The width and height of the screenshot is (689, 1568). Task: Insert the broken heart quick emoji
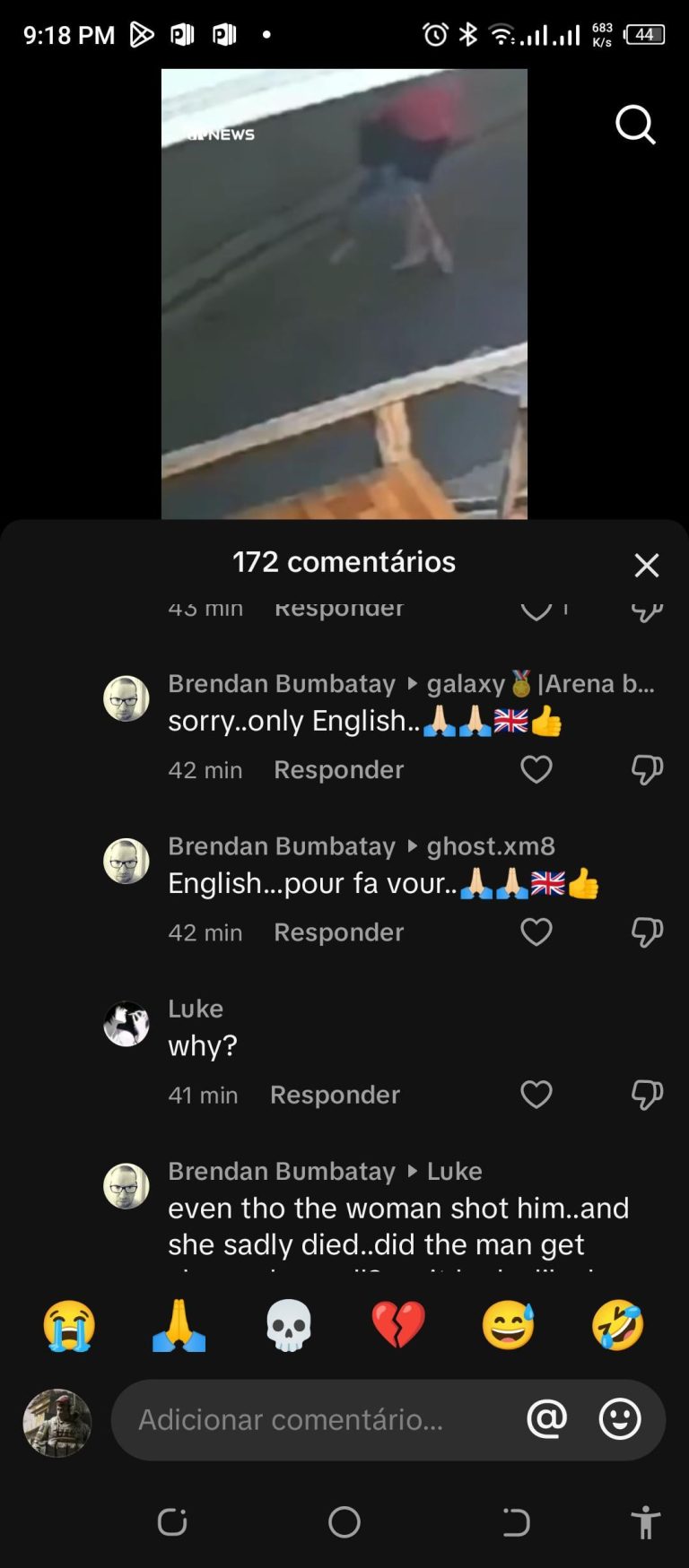click(x=398, y=1325)
